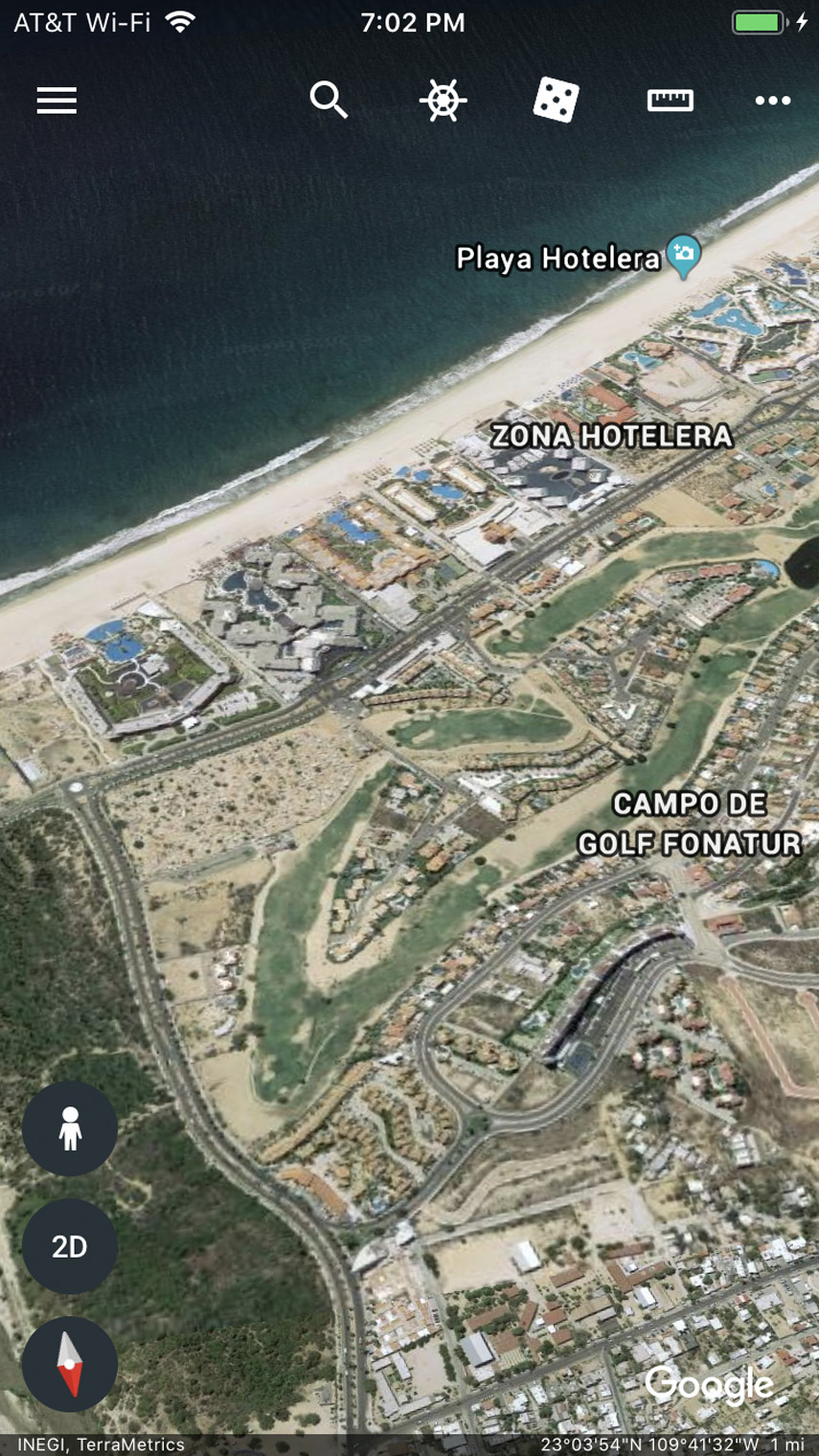Reset orientation with the compass

click(x=70, y=1364)
